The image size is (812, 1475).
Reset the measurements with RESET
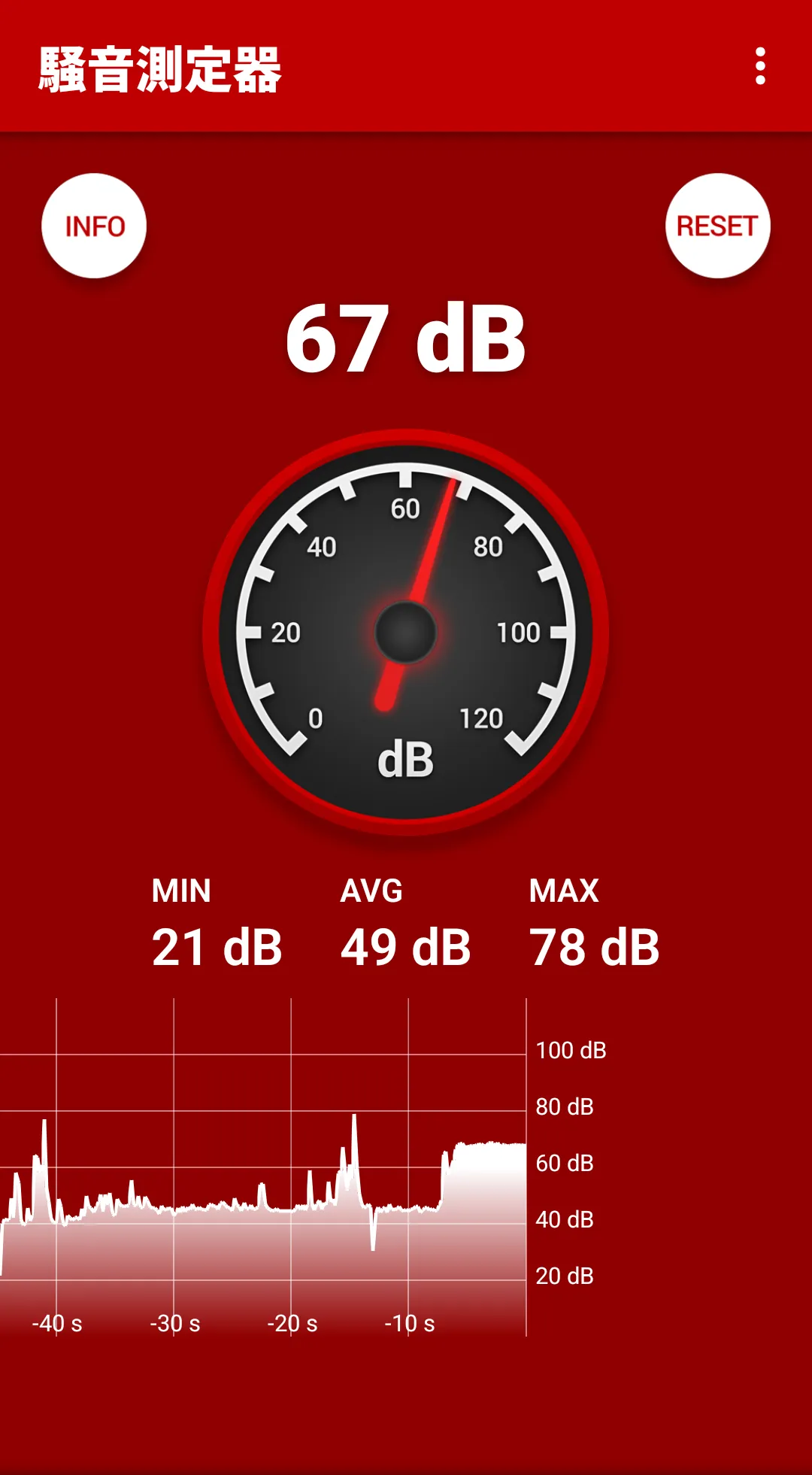[718, 226]
